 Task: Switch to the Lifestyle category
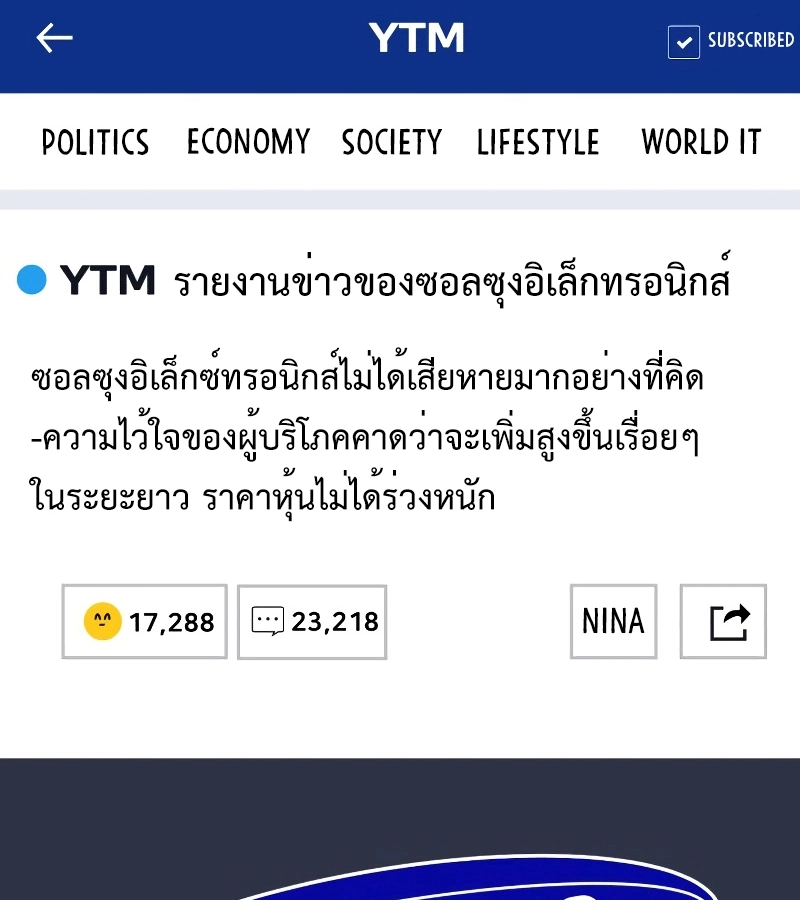click(538, 143)
